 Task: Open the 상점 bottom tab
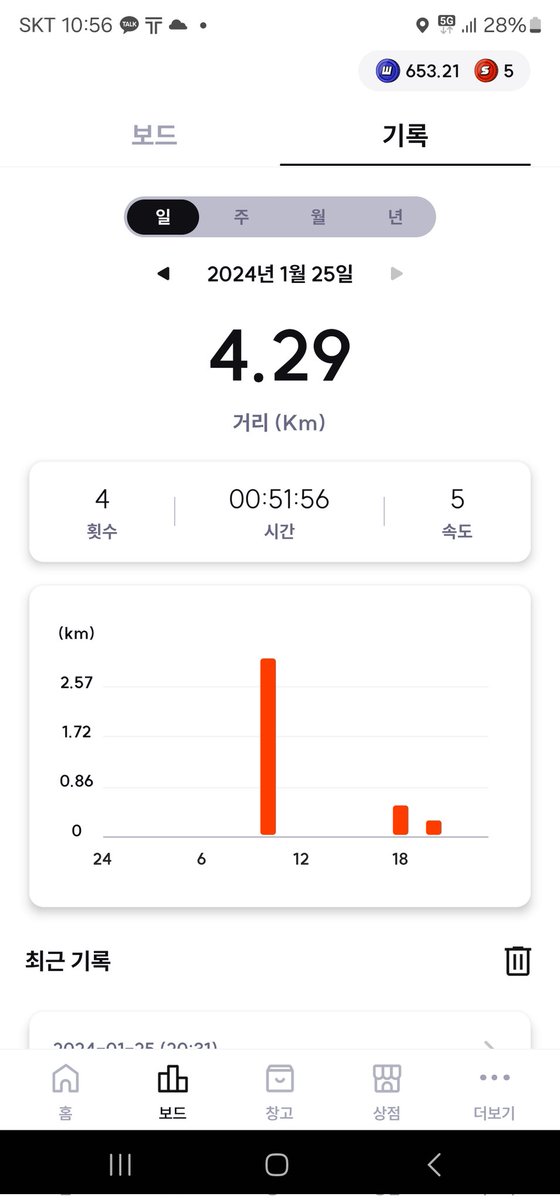click(x=386, y=1090)
